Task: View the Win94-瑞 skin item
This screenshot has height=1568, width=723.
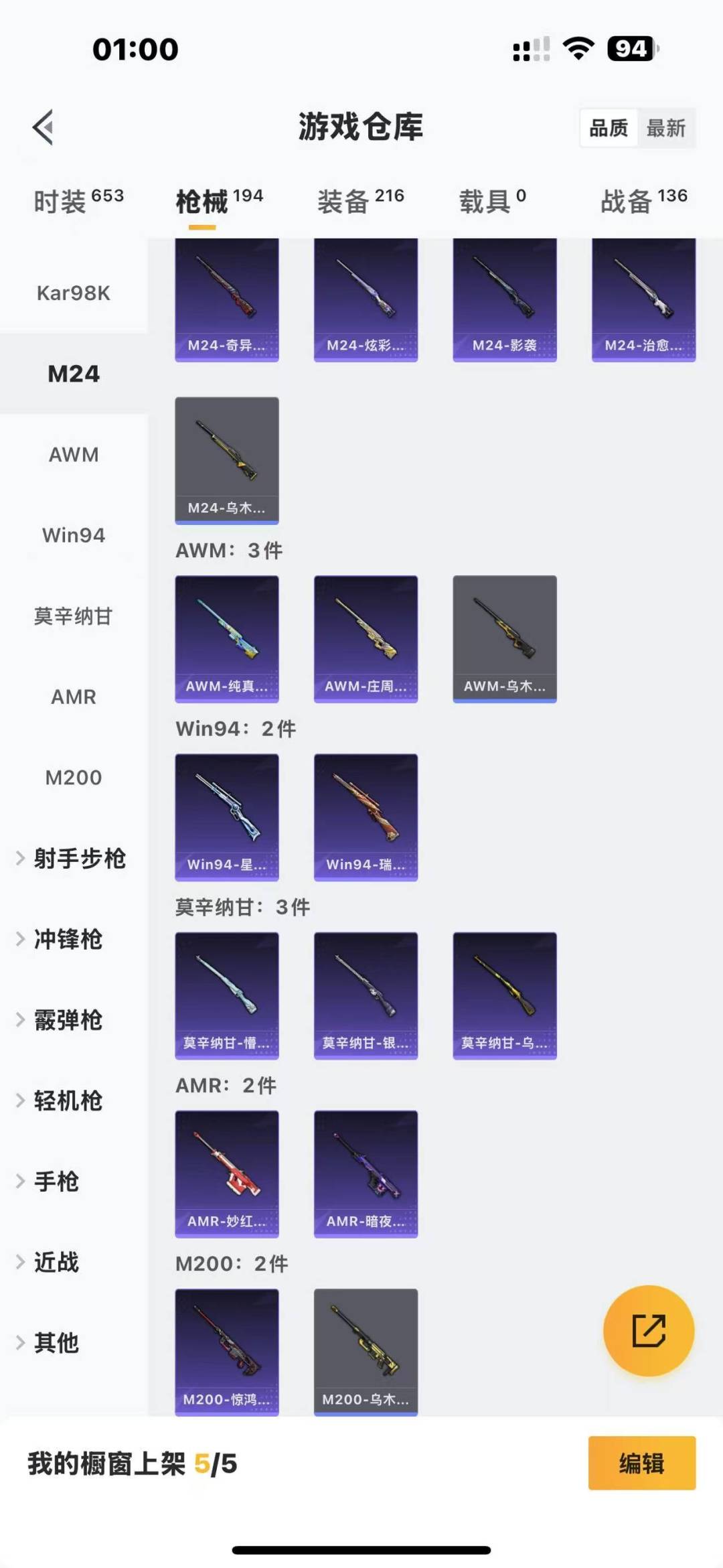Action: [366, 816]
